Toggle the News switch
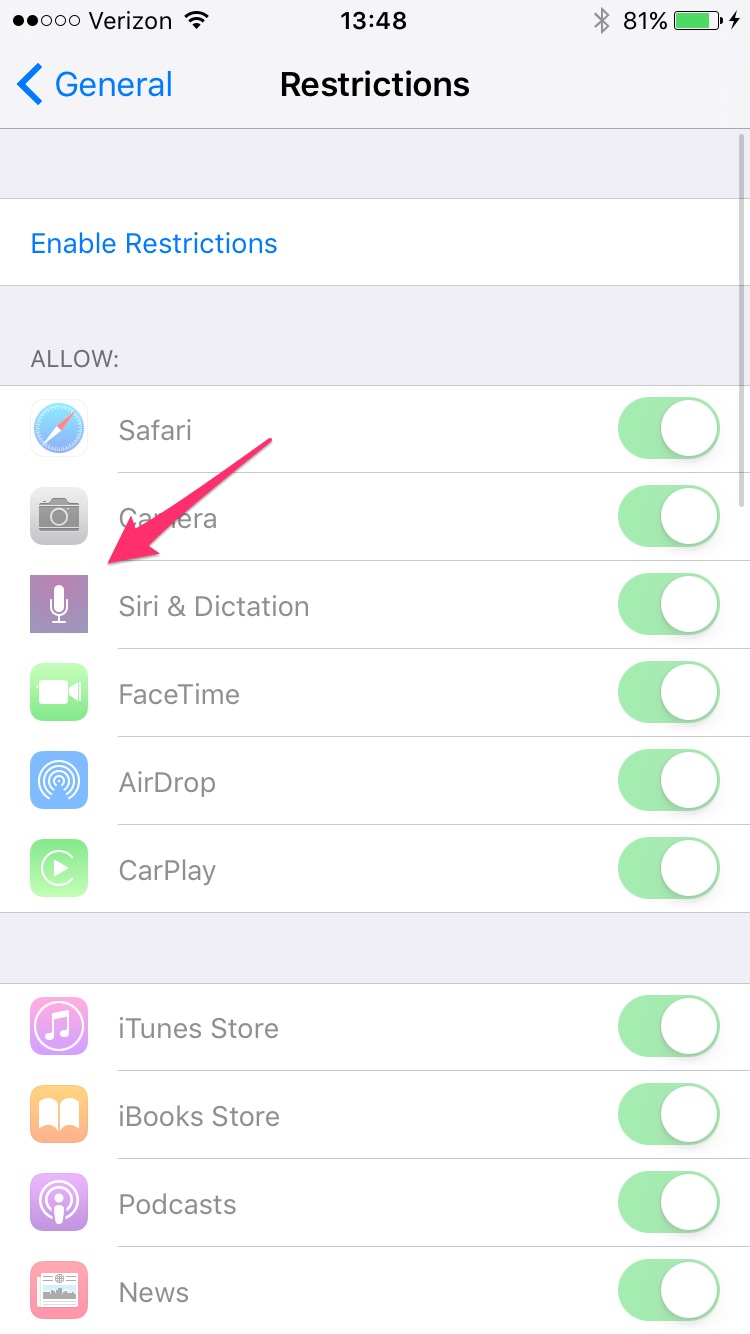Screen dimensions: 750x1334 click(668, 1292)
